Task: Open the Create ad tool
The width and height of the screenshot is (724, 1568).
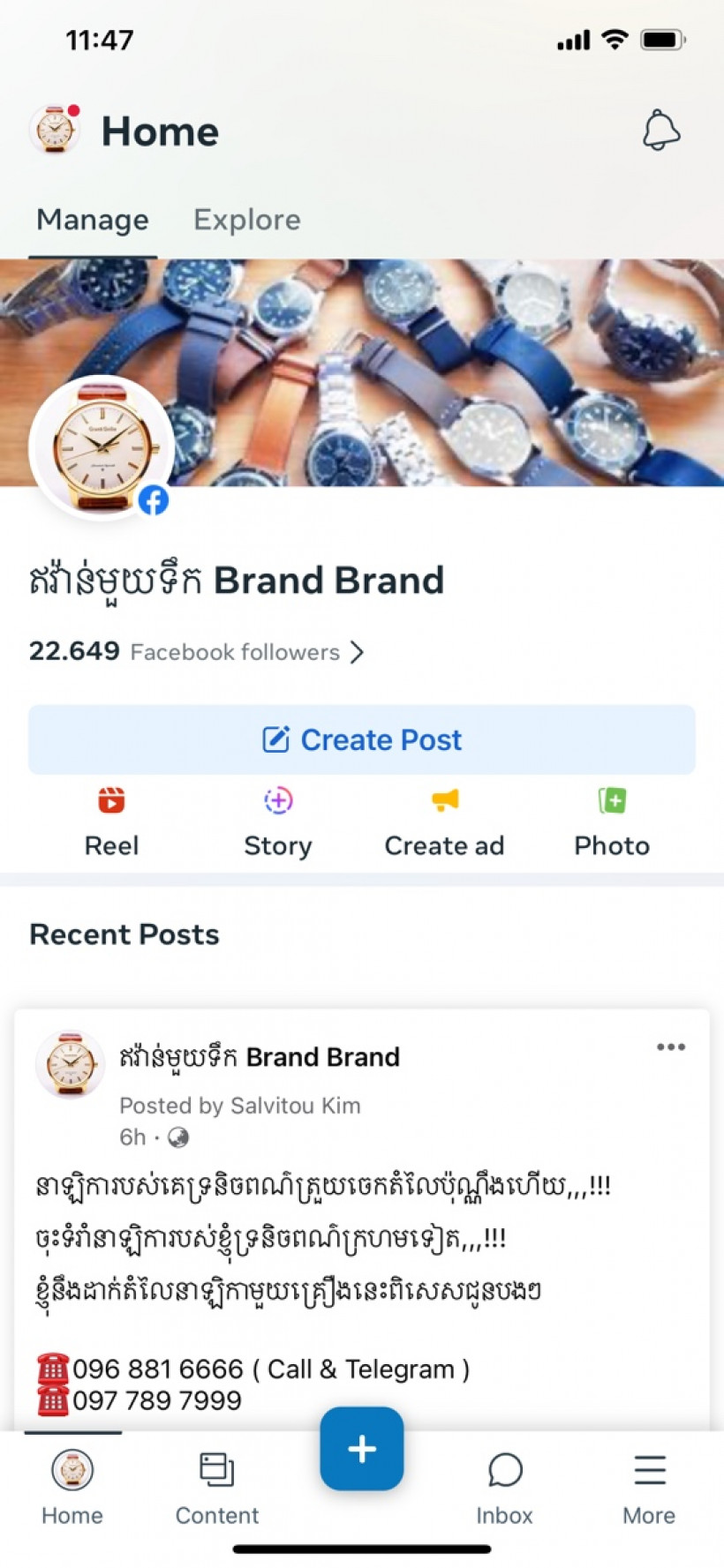Action: (444, 819)
